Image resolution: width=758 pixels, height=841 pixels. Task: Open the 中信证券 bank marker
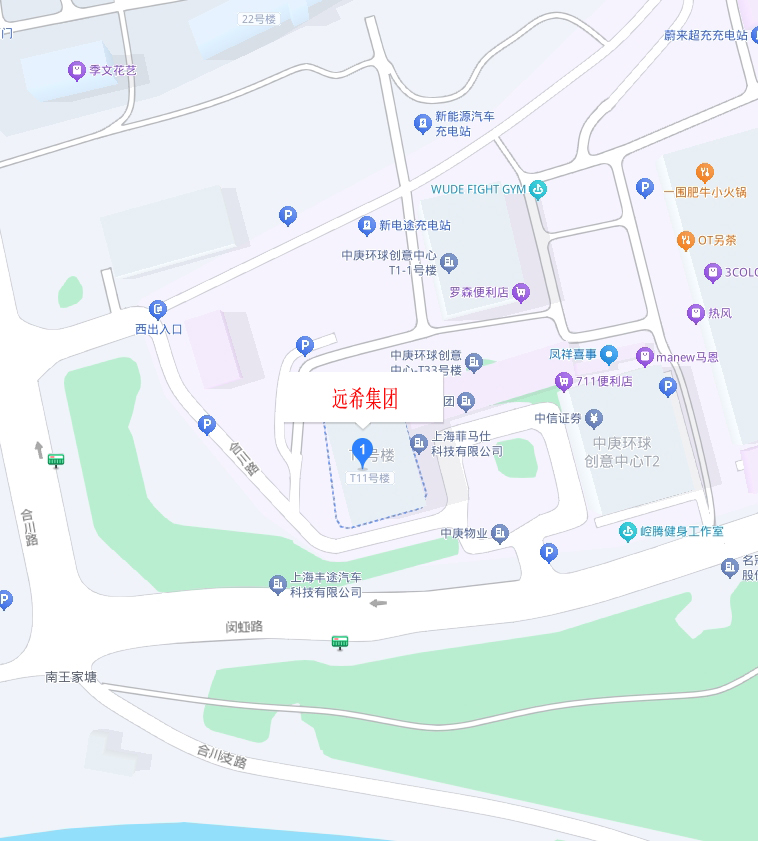[x=595, y=418]
